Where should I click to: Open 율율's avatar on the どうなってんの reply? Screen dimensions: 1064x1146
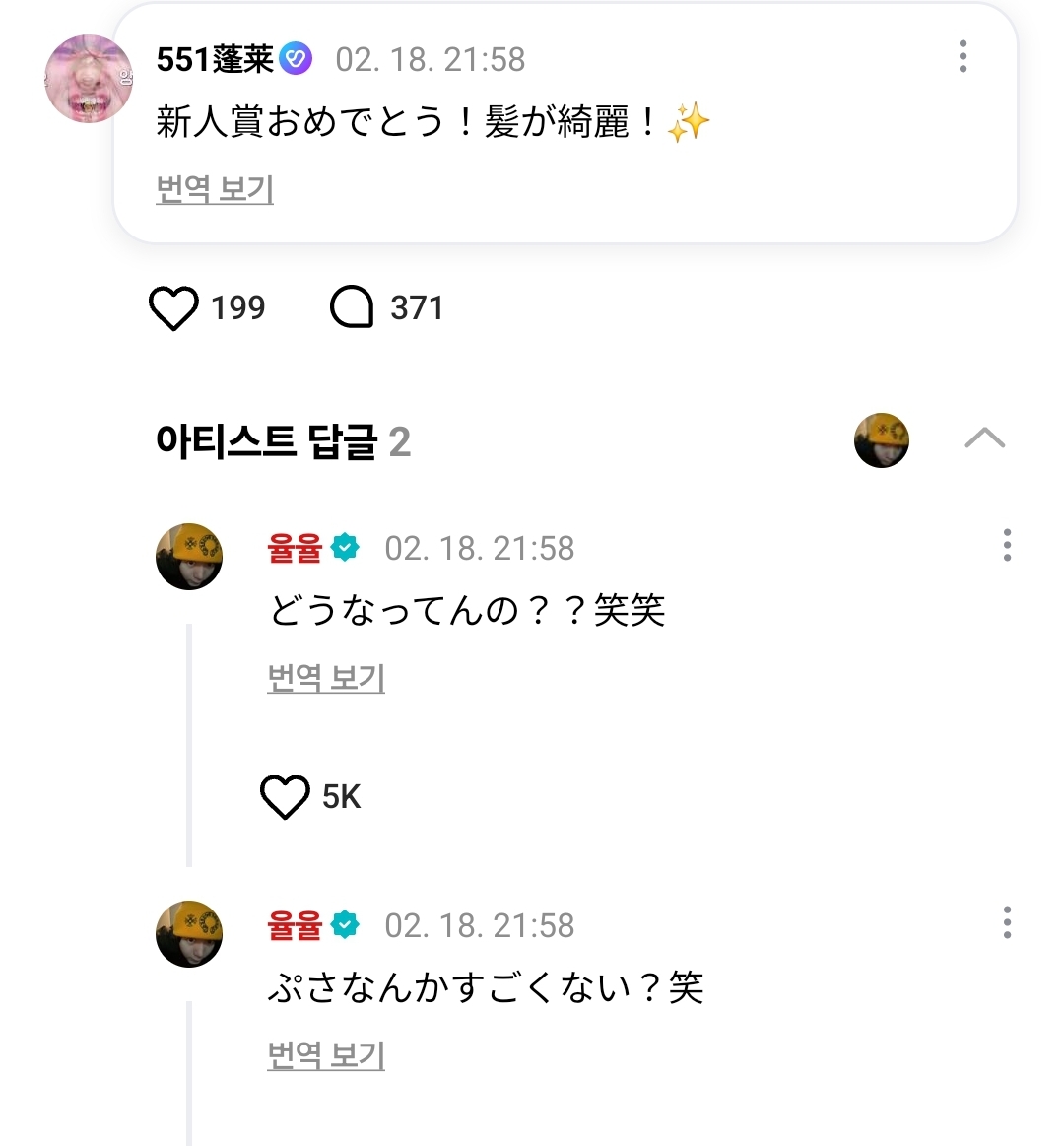[x=189, y=557]
